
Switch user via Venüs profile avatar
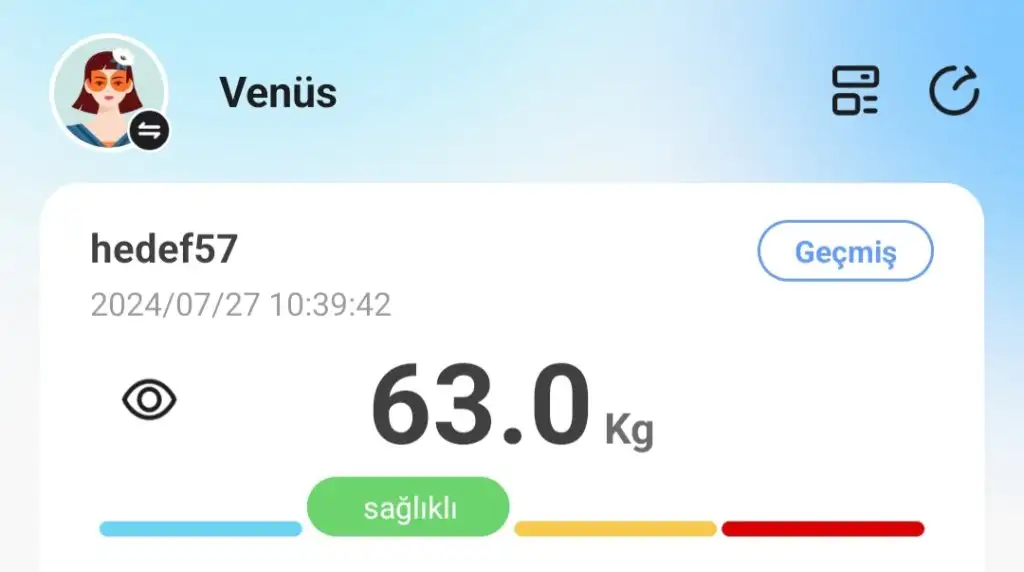(110, 92)
